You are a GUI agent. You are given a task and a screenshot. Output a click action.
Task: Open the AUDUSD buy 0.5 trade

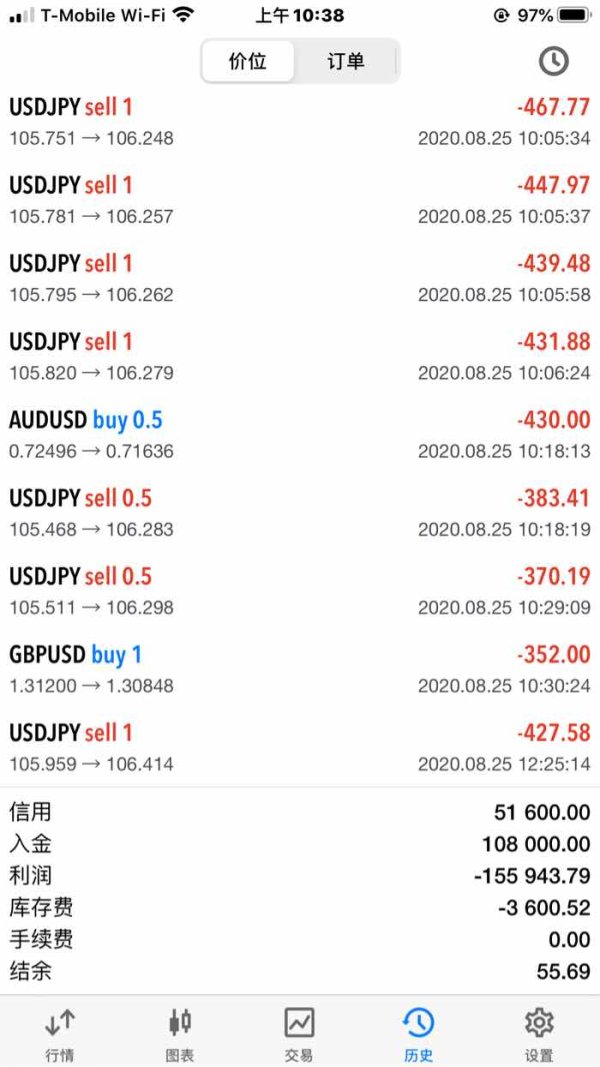(x=300, y=434)
